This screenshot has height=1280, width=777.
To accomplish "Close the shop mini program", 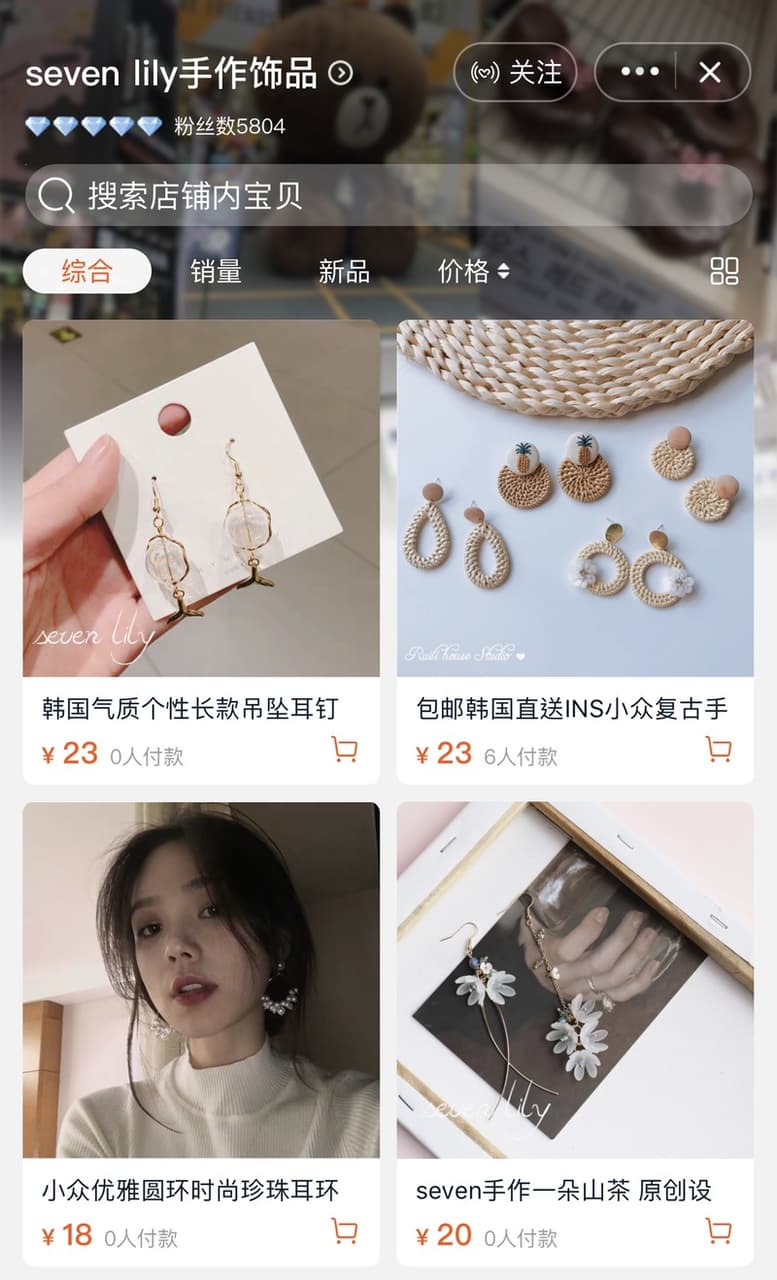I will click(x=710, y=72).
